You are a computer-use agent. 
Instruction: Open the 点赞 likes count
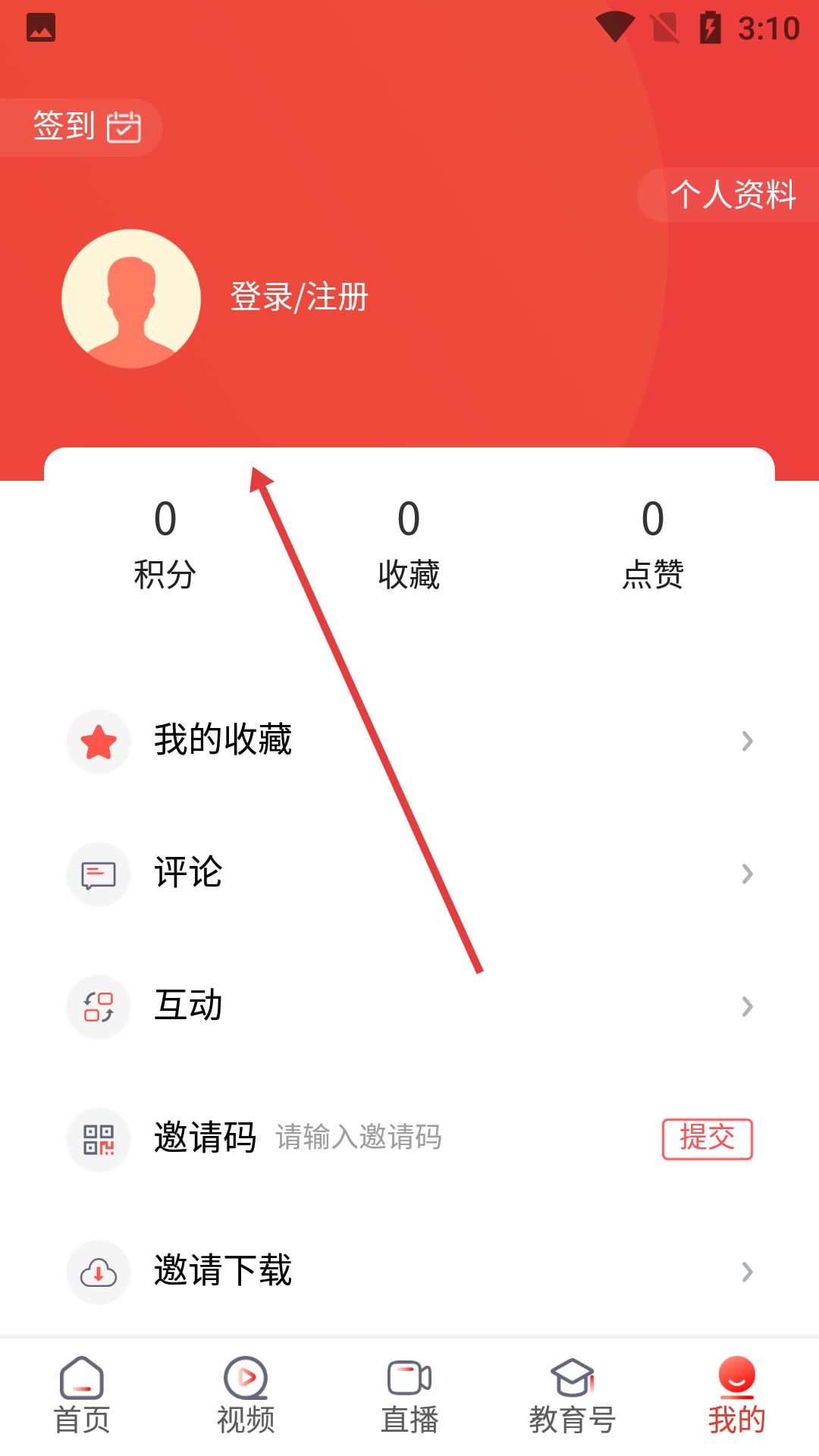pos(652,544)
